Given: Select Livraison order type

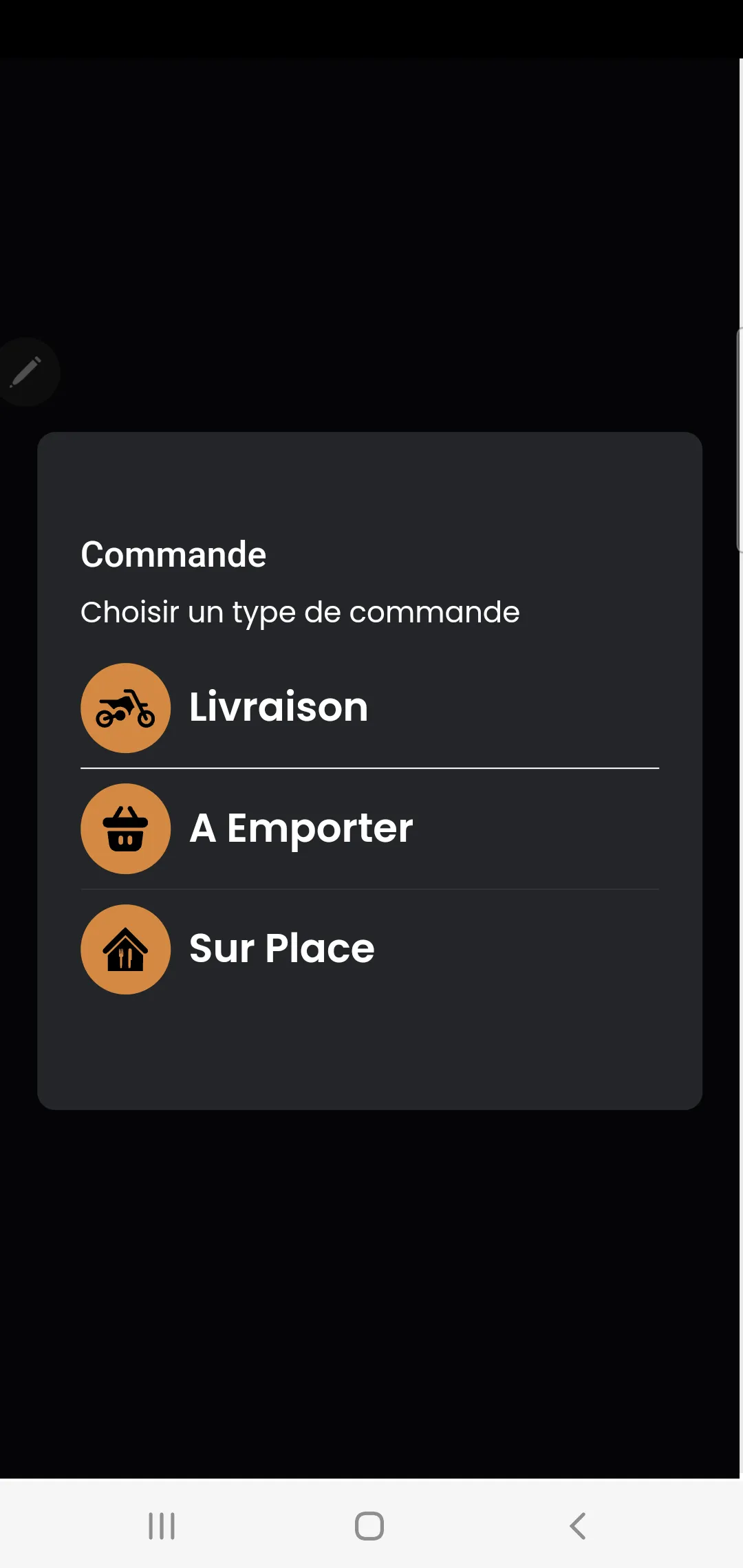Looking at the screenshot, I should (x=278, y=708).
